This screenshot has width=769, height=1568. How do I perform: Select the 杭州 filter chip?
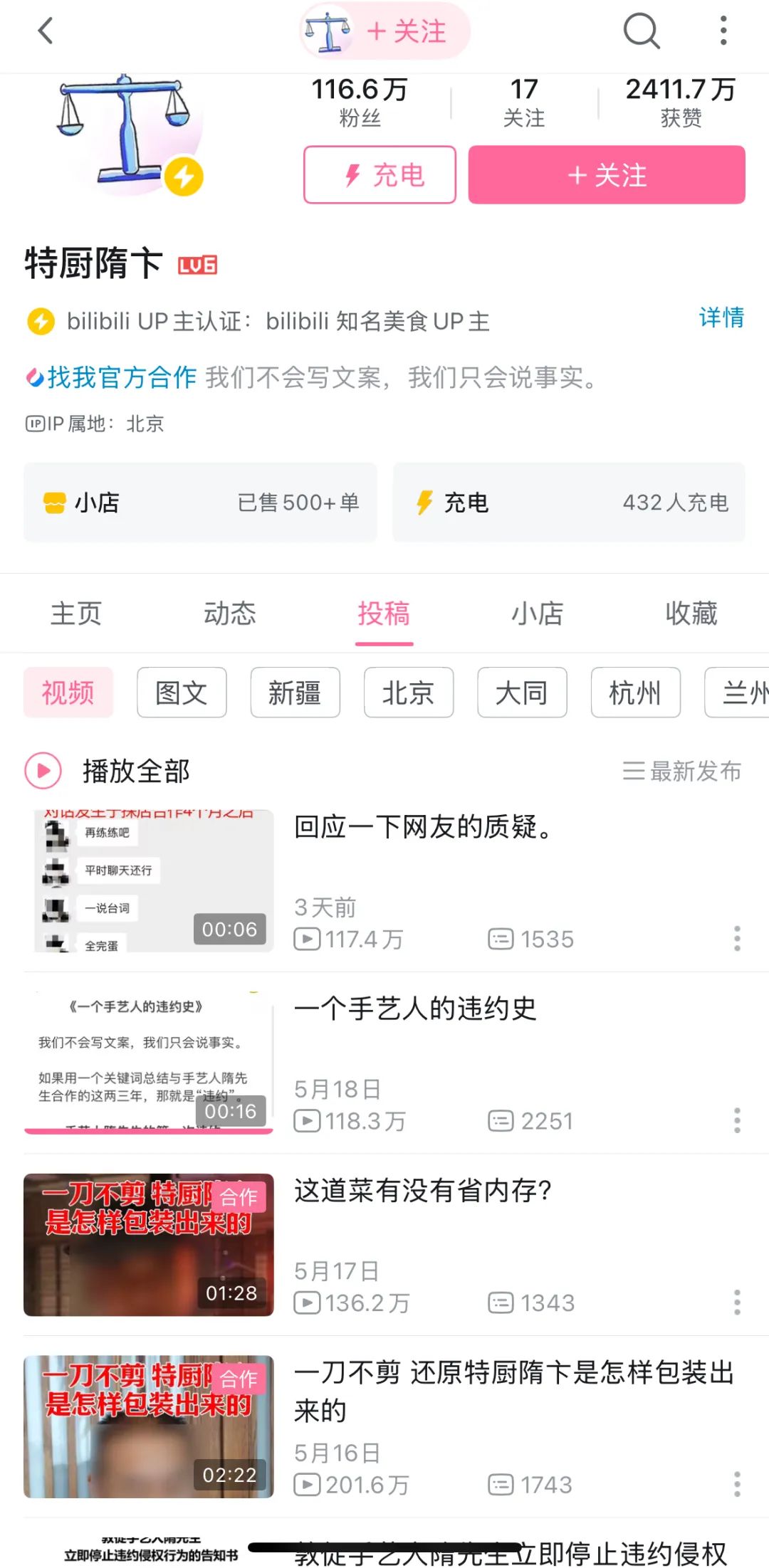point(635,693)
